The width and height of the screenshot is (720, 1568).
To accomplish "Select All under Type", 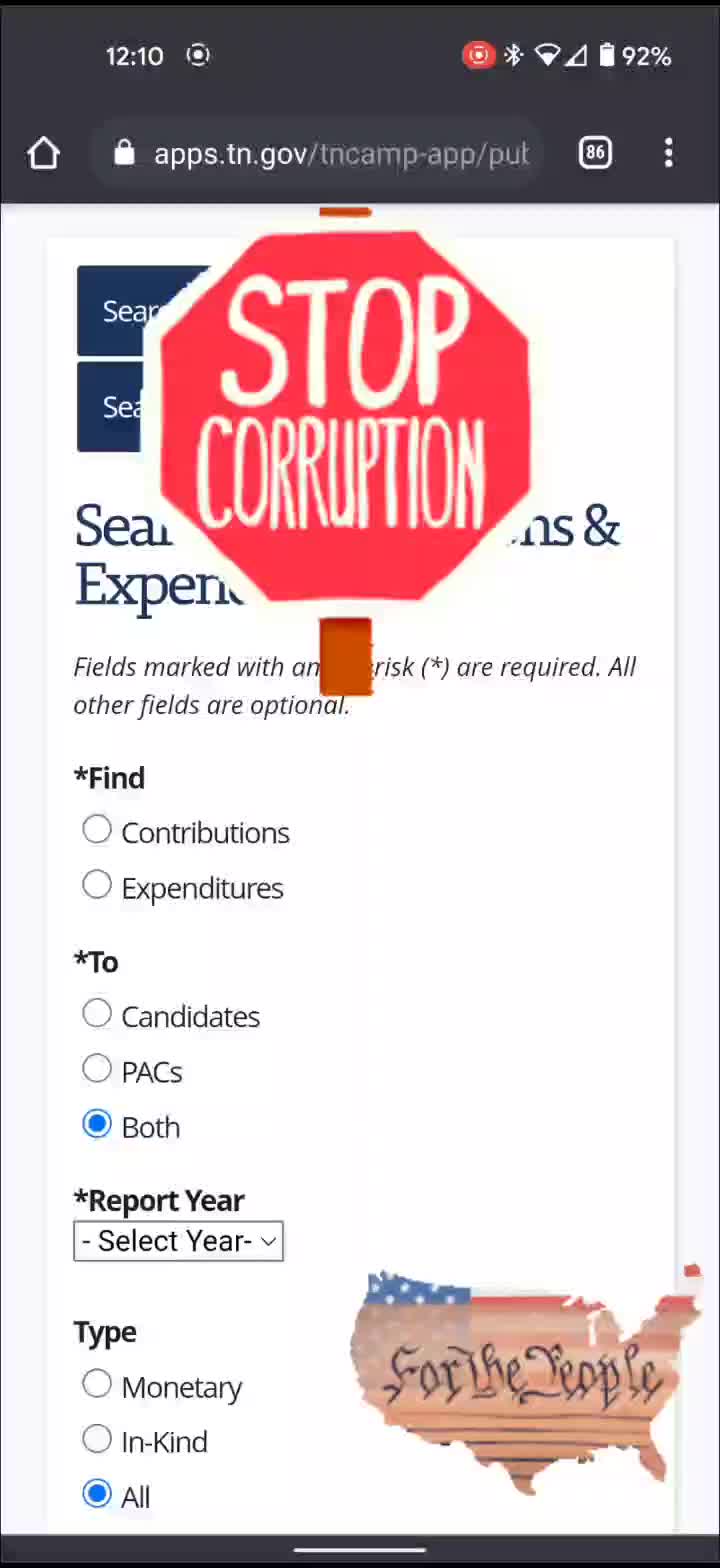I will 97,1494.
